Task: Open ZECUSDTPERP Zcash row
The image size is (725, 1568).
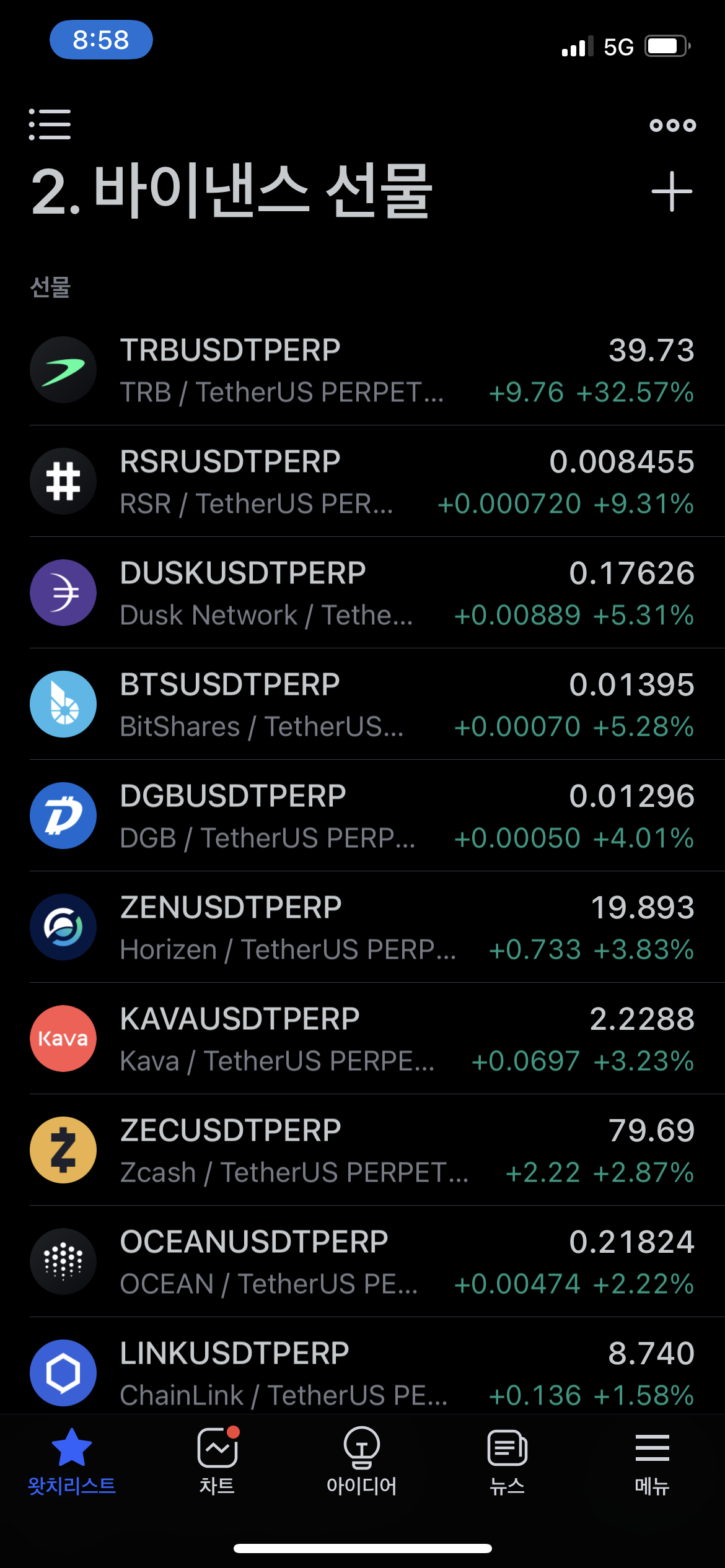Action: [x=362, y=1150]
